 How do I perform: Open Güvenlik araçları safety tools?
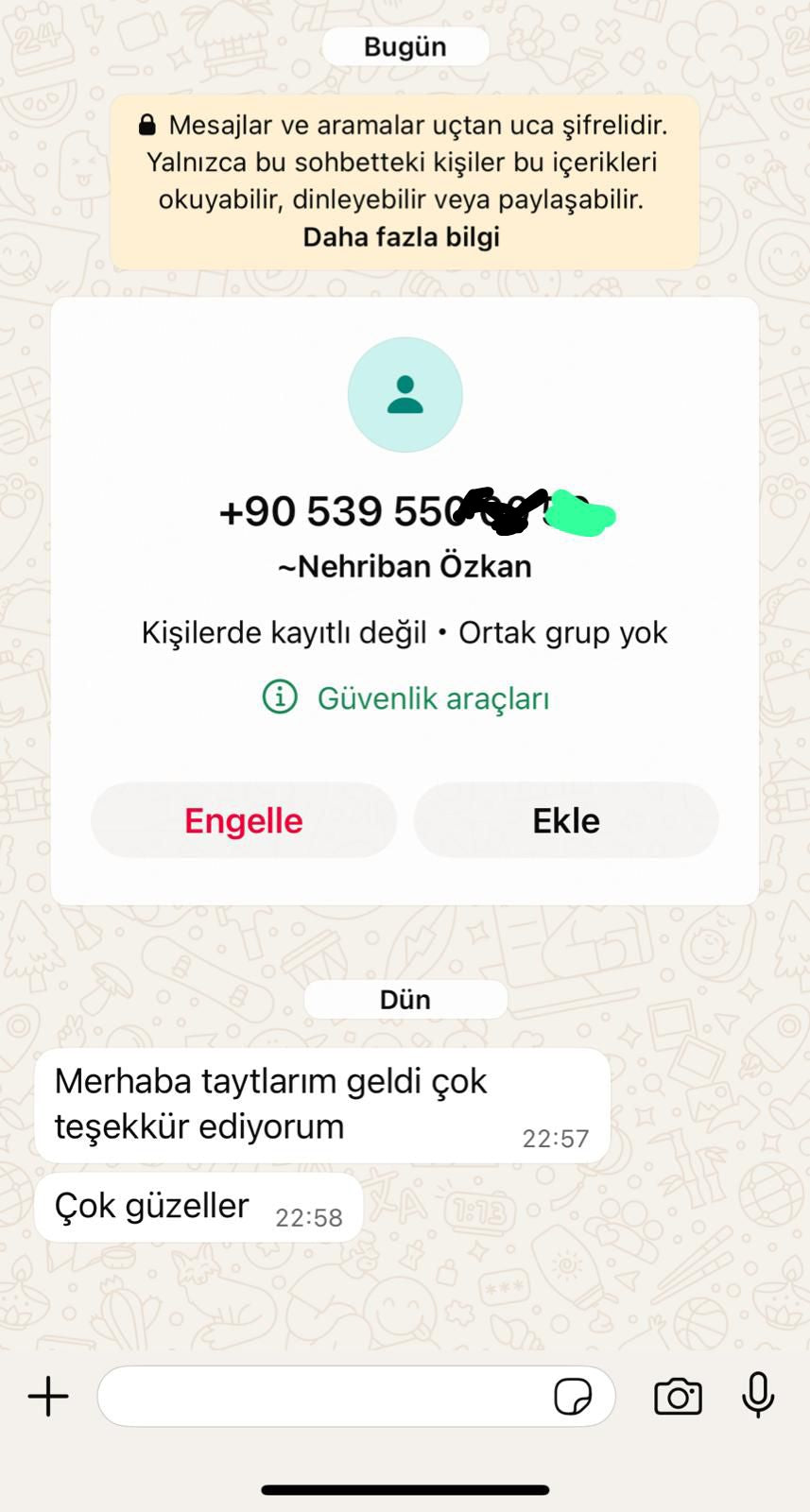(x=405, y=698)
